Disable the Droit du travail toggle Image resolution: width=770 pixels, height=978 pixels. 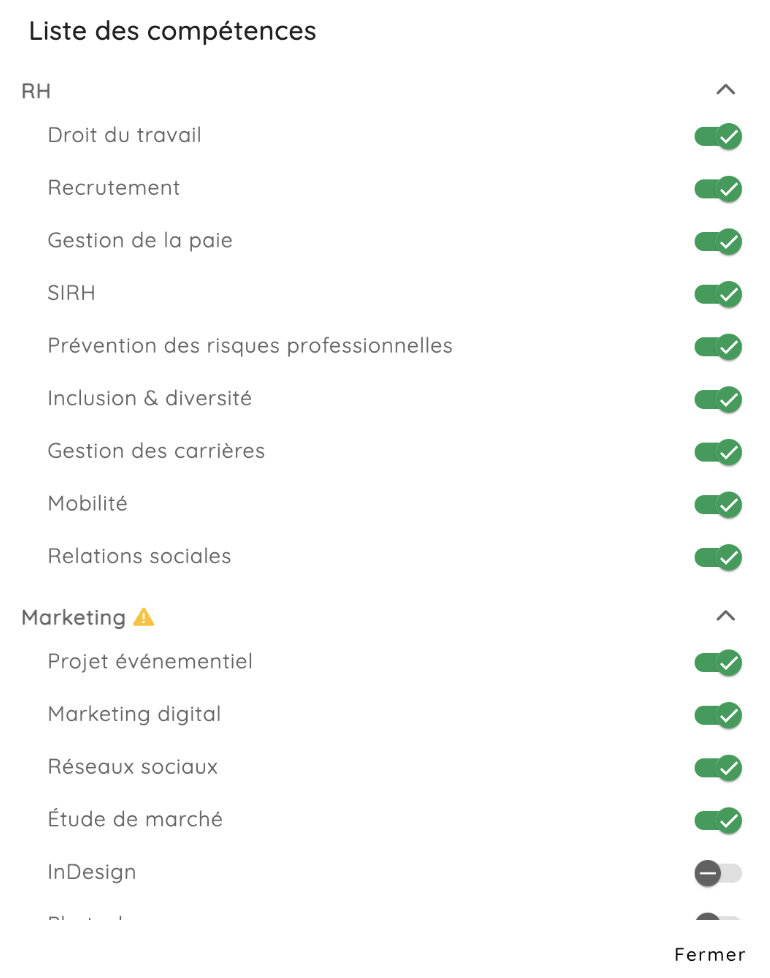(717, 136)
